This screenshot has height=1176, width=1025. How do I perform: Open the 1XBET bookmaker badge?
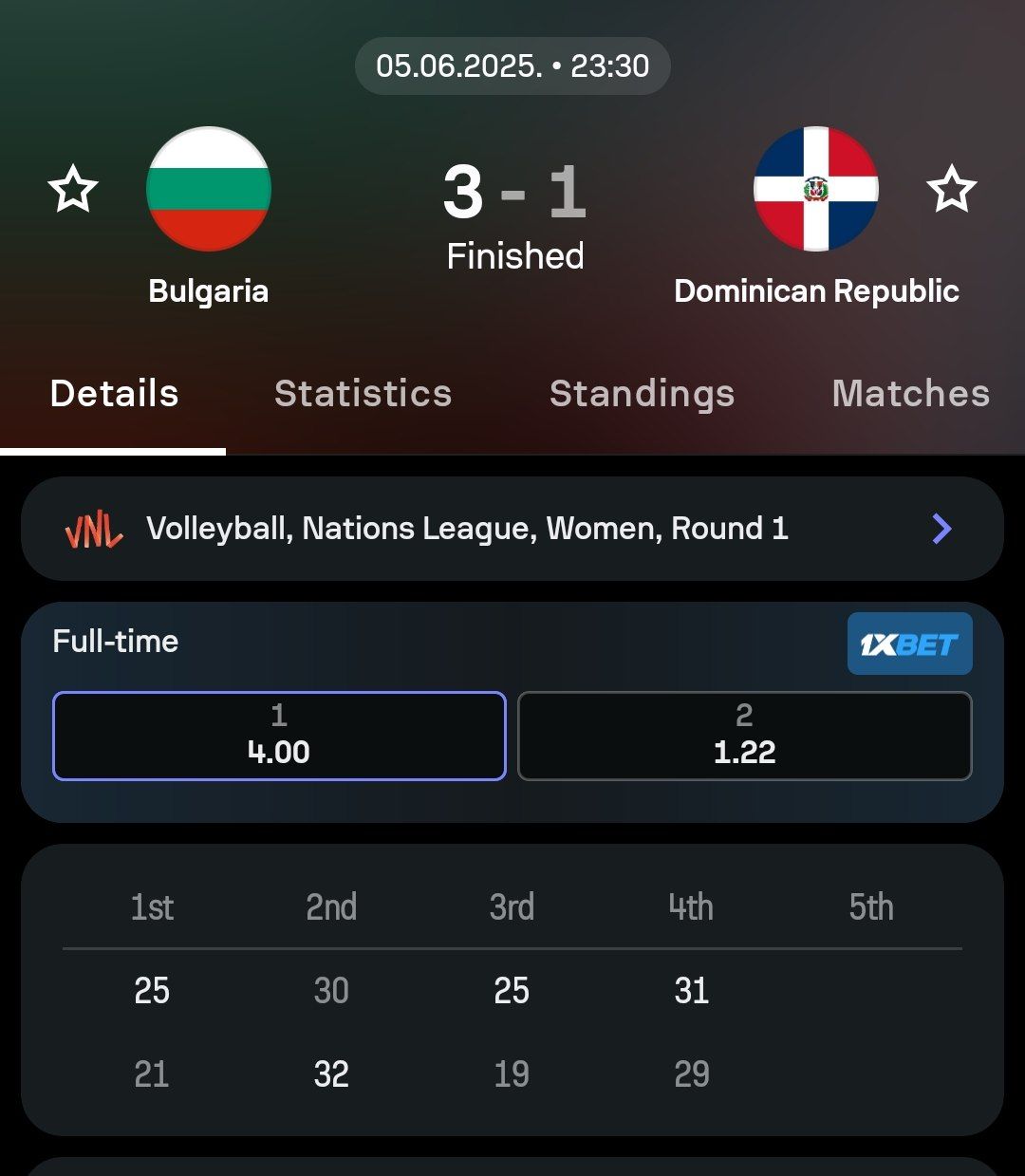(909, 644)
